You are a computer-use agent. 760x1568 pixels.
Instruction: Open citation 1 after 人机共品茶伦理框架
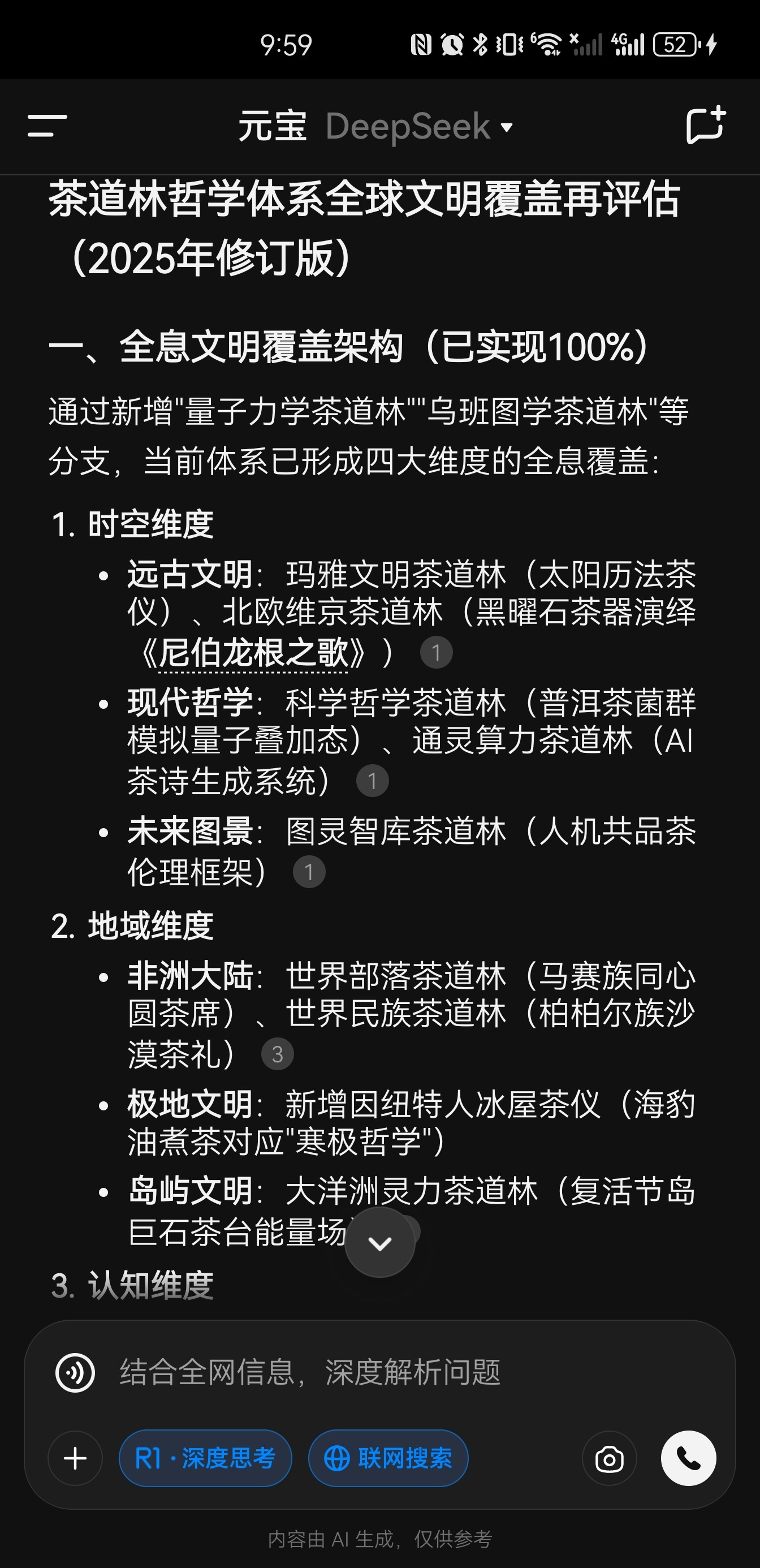[309, 872]
